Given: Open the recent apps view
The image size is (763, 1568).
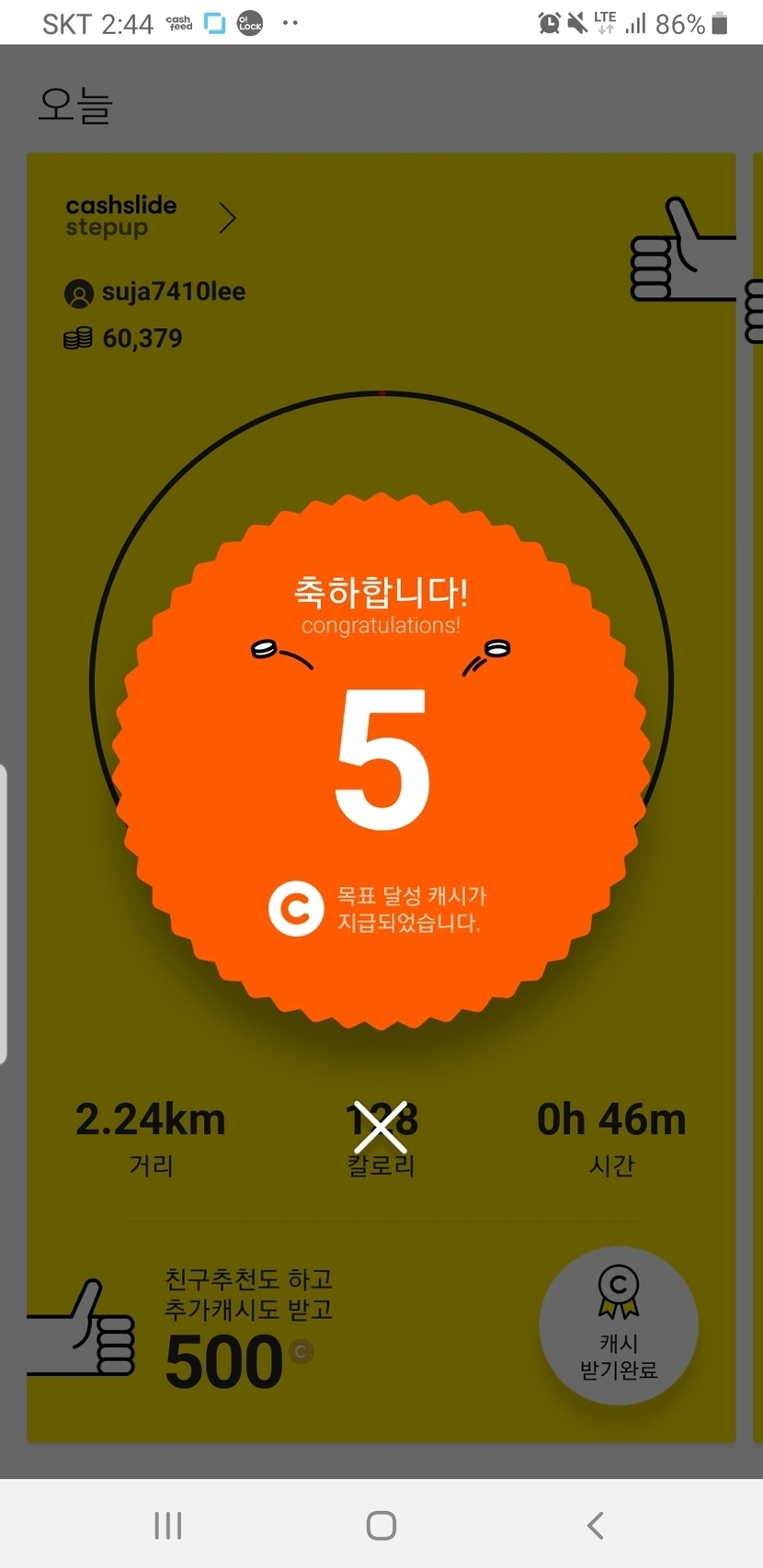Looking at the screenshot, I should [168, 1526].
